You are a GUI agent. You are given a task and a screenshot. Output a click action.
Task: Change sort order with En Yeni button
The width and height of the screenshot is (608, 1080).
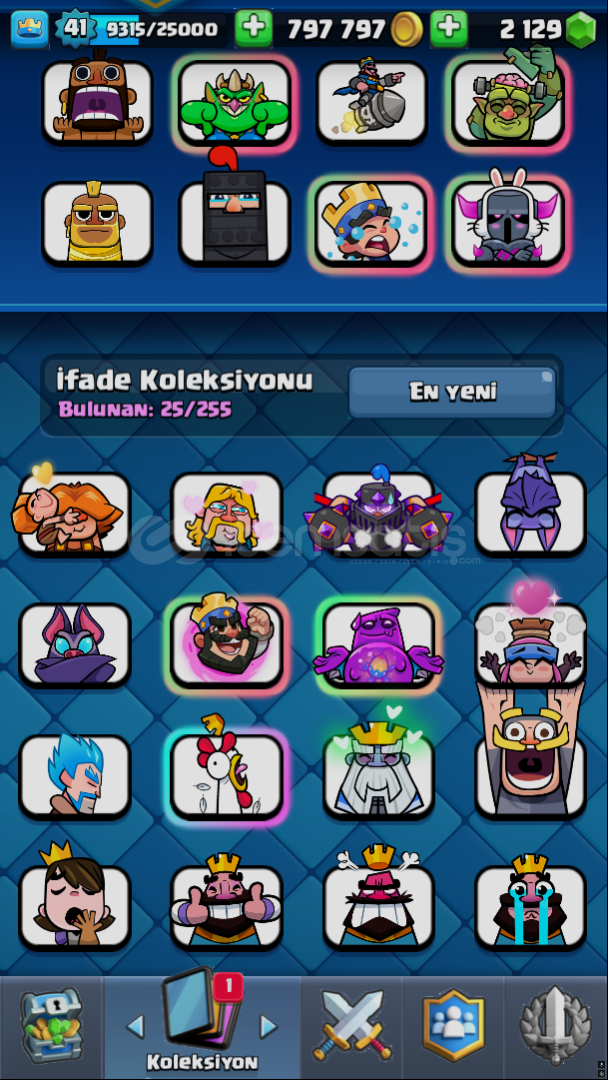point(452,392)
